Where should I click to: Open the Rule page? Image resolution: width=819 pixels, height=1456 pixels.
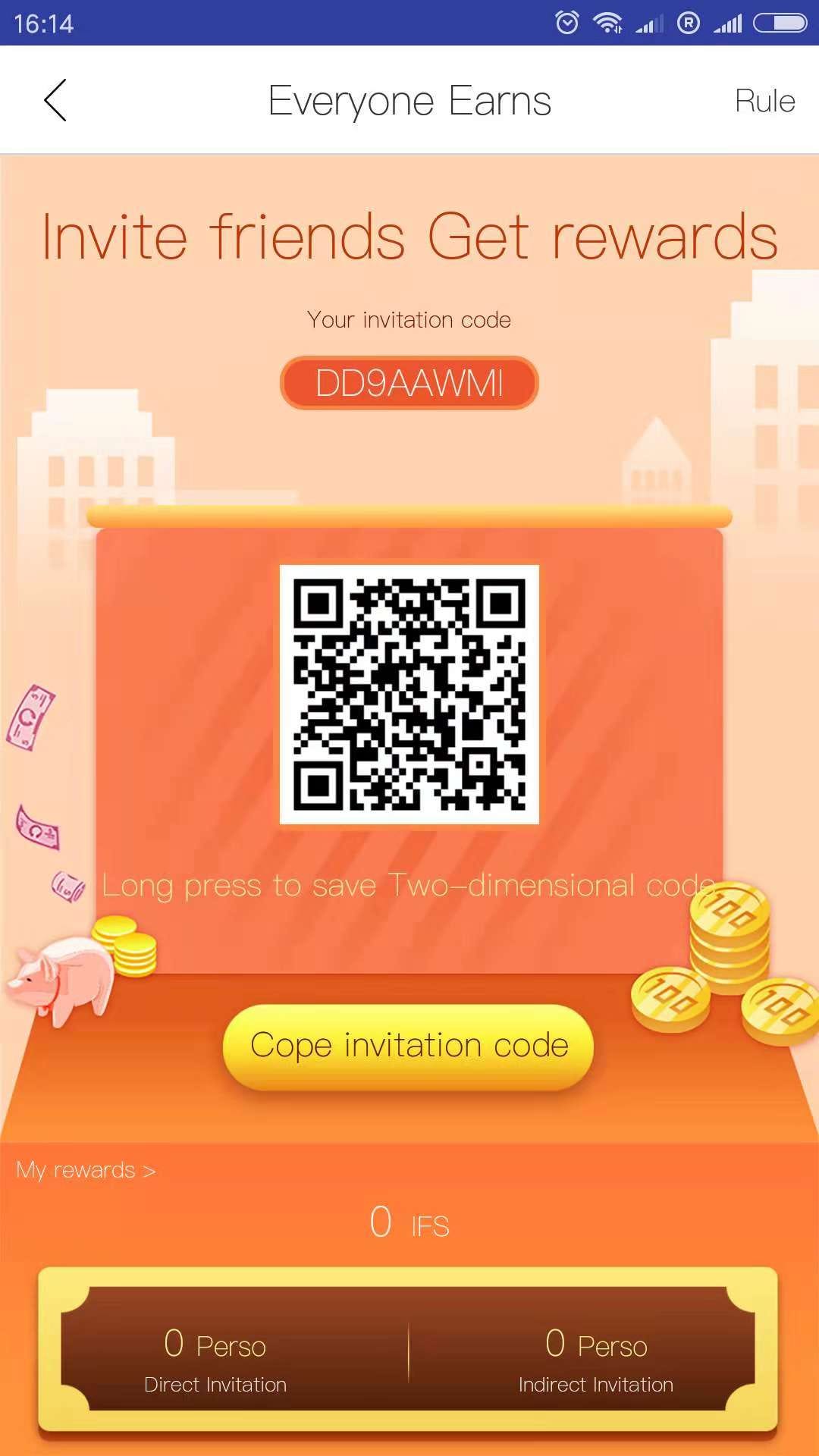pos(764,101)
